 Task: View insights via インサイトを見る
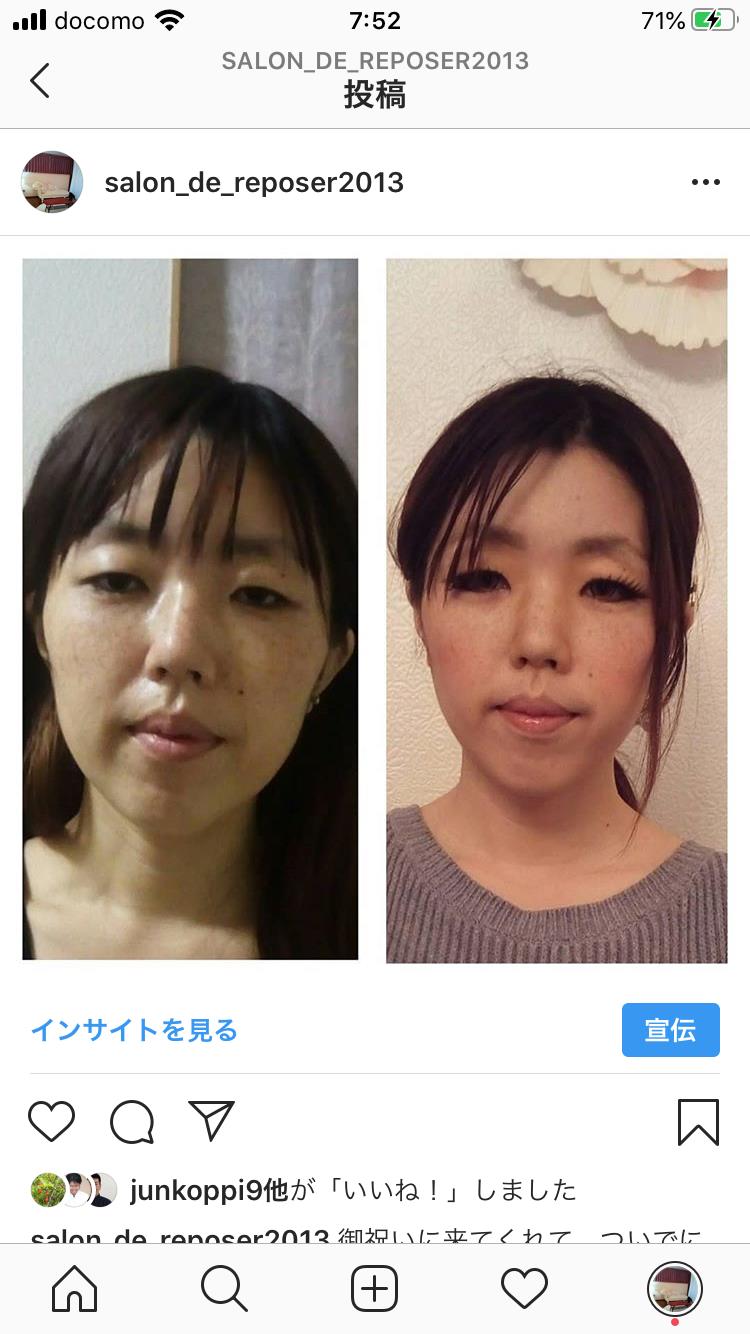[x=134, y=1030]
